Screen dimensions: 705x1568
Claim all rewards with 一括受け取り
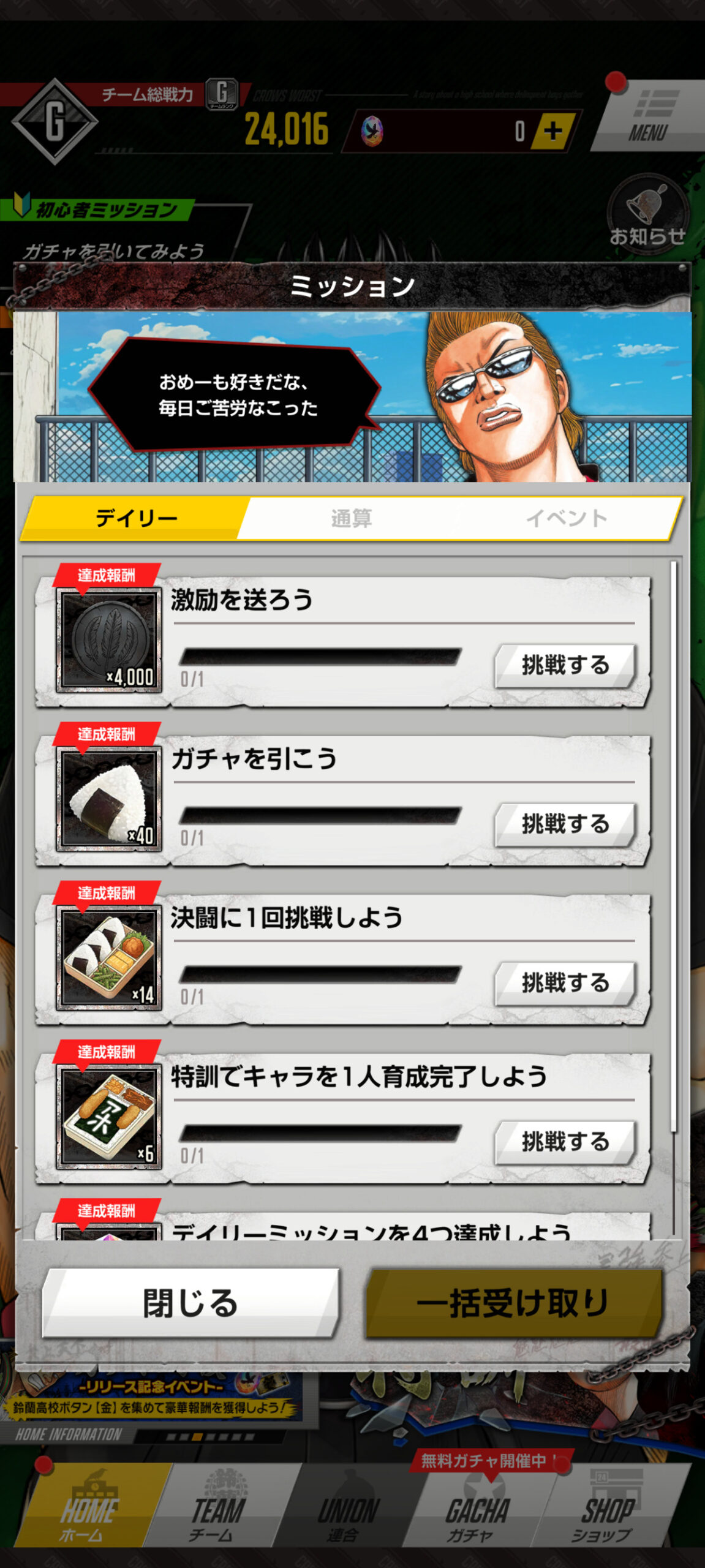(x=513, y=1303)
